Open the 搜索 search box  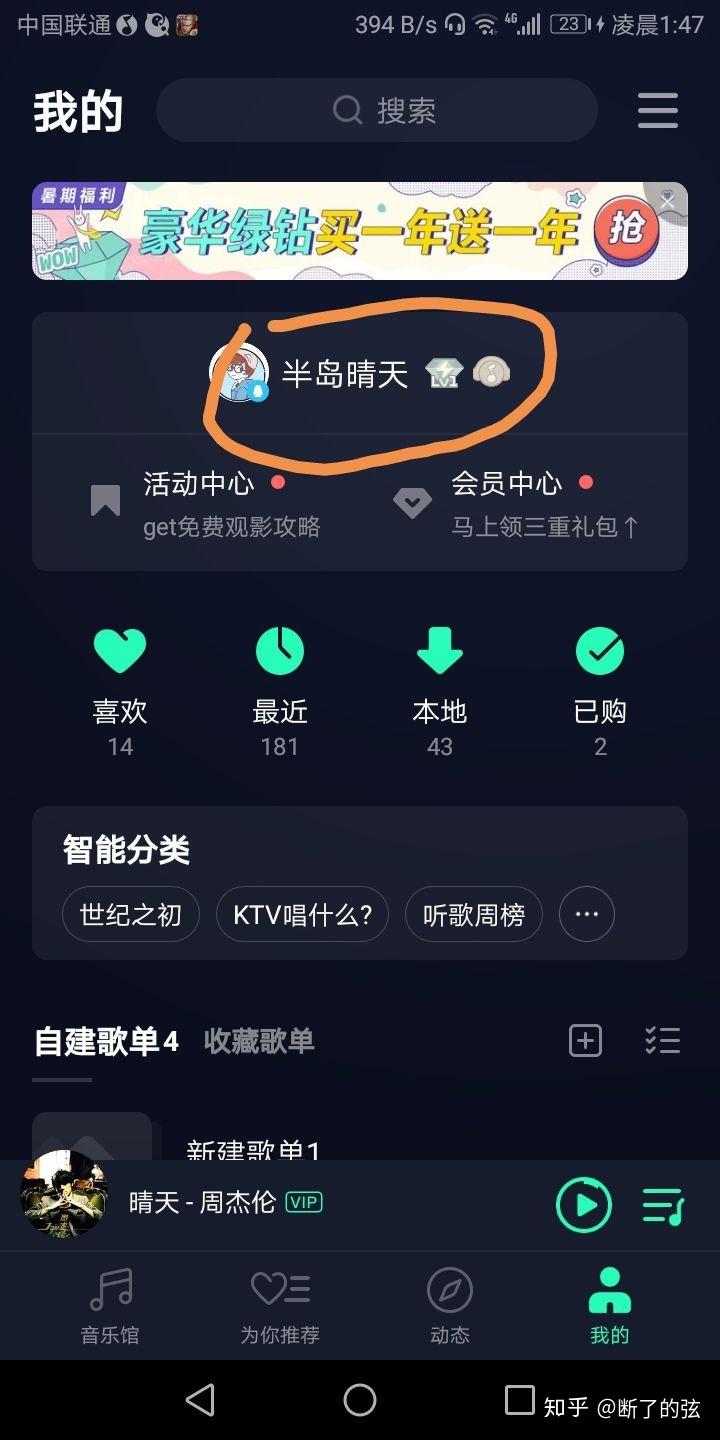377,110
